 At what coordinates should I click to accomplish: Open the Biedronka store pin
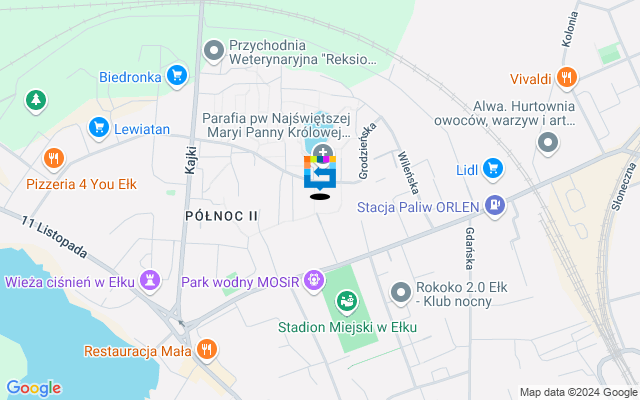click(177, 75)
